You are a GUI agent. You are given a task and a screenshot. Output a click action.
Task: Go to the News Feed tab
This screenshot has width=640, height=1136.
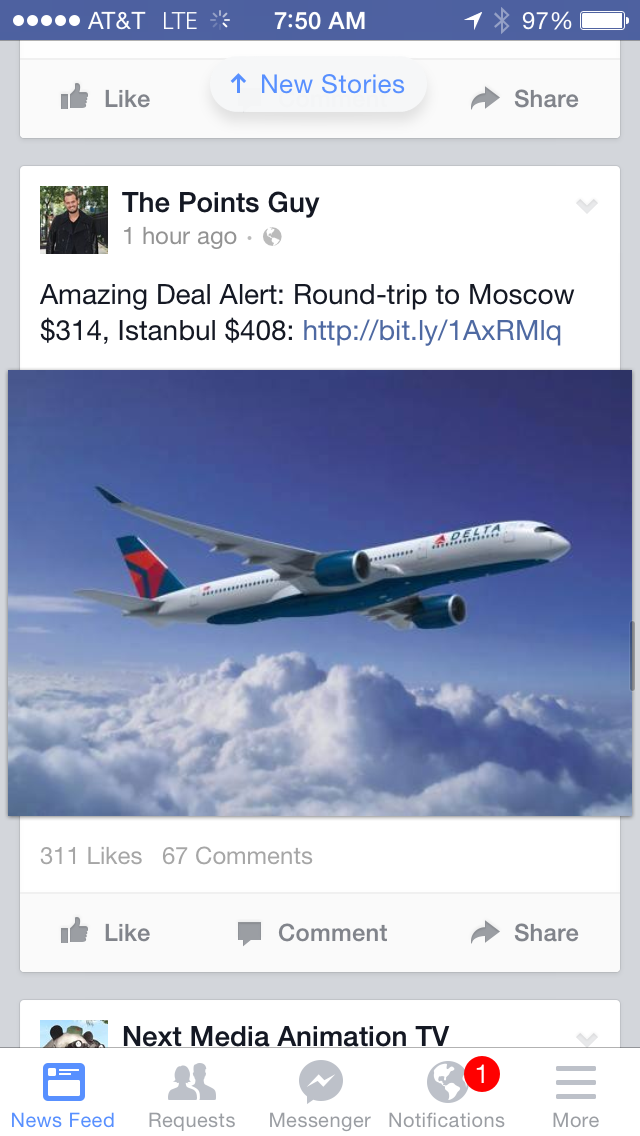click(x=63, y=1094)
